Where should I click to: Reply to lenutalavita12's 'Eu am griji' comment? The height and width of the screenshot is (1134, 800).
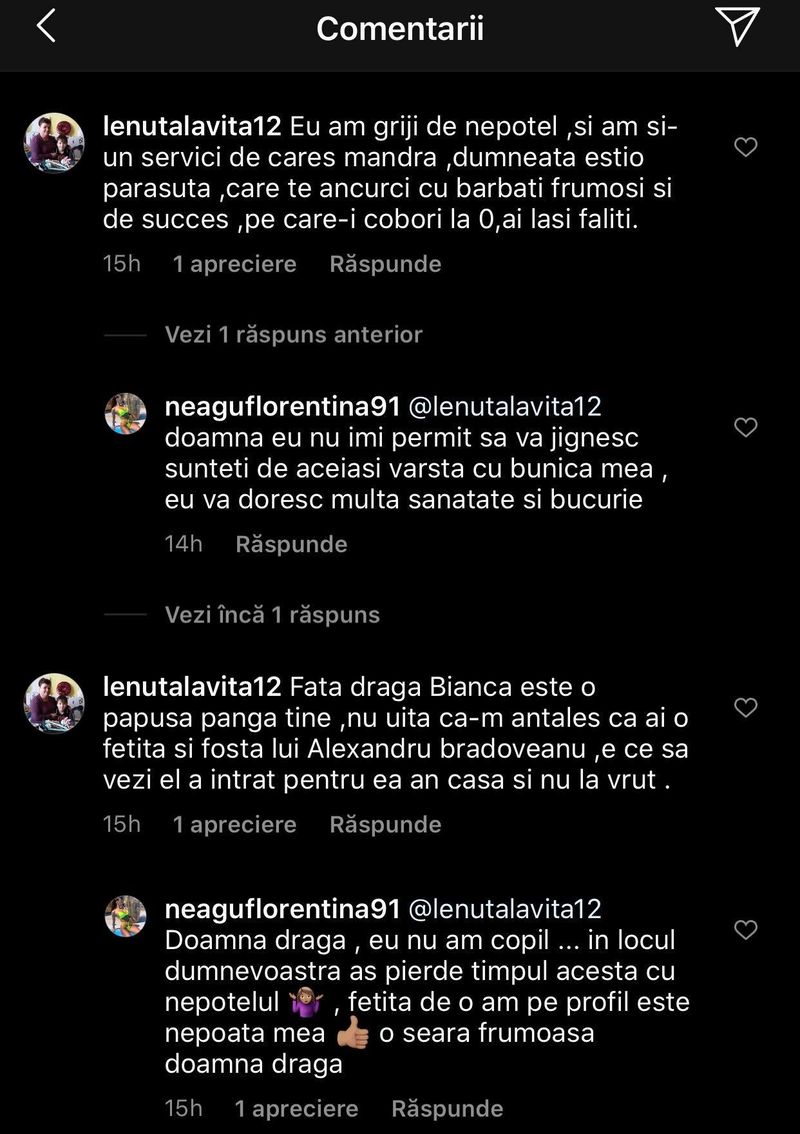click(385, 264)
